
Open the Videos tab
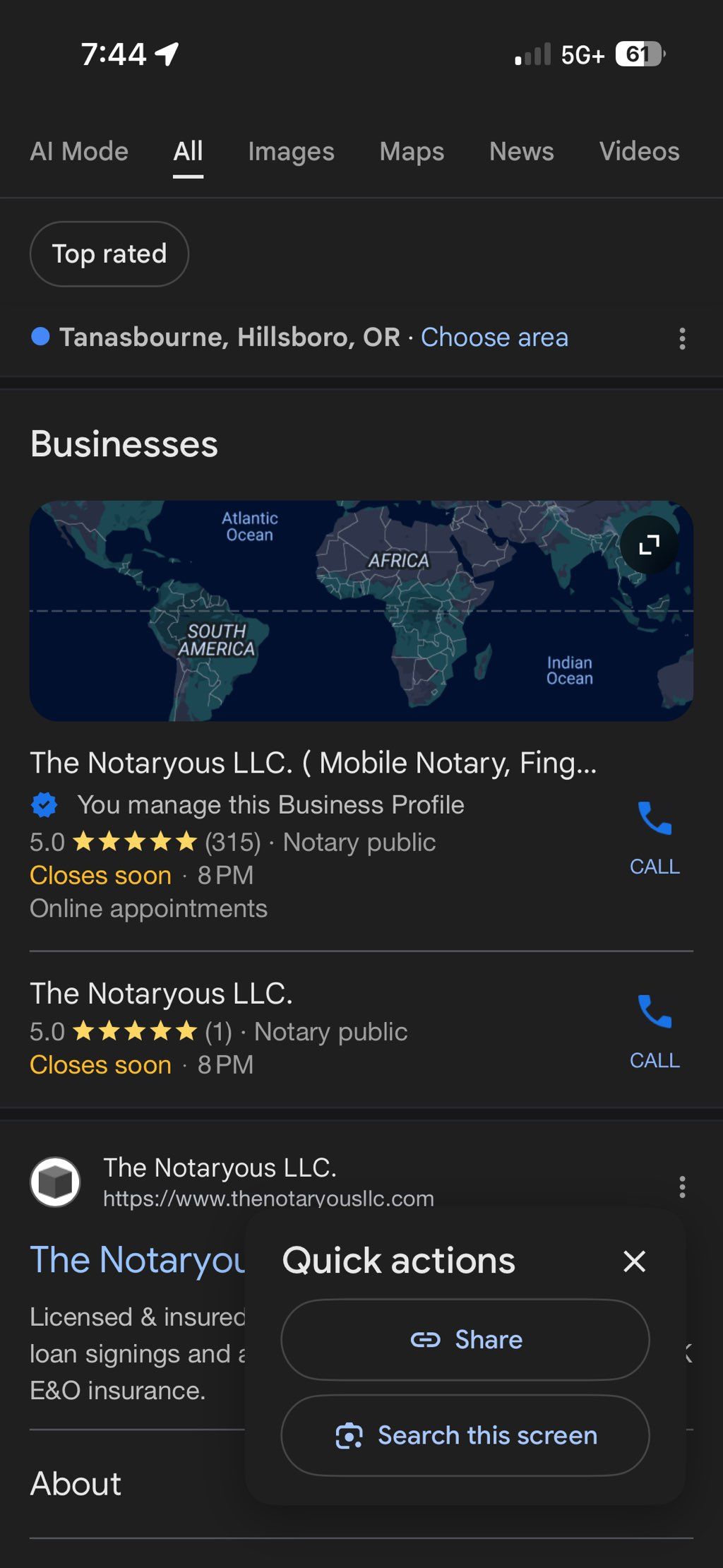[x=639, y=151]
